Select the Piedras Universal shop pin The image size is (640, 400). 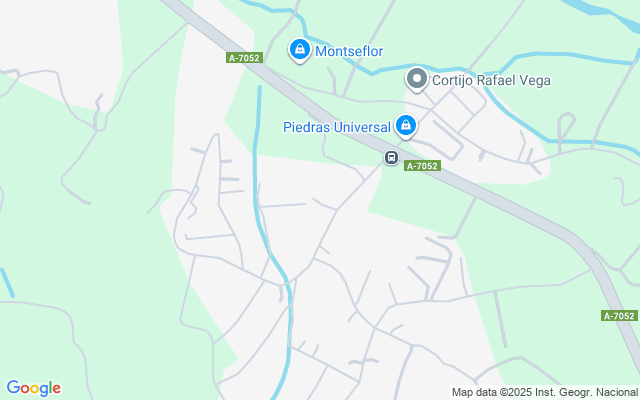pyautogui.click(x=405, y=126)
